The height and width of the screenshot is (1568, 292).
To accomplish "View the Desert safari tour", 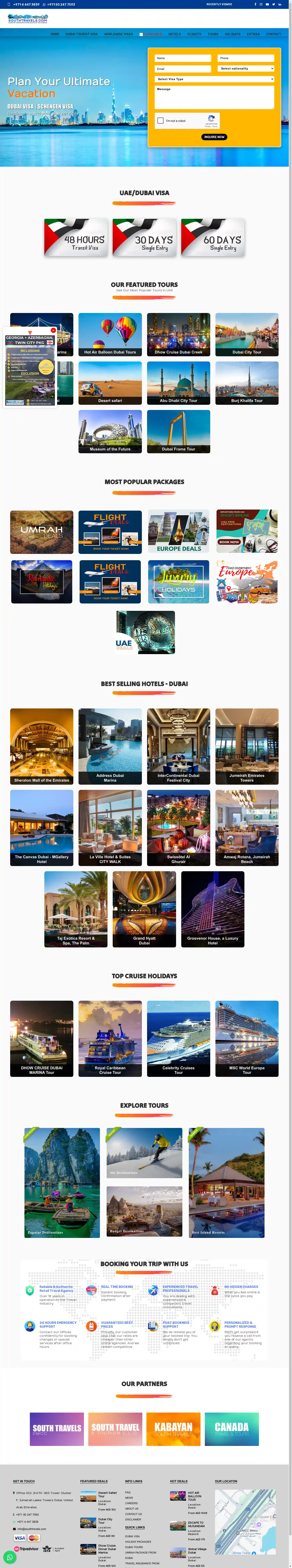I will tap(110, 383).
